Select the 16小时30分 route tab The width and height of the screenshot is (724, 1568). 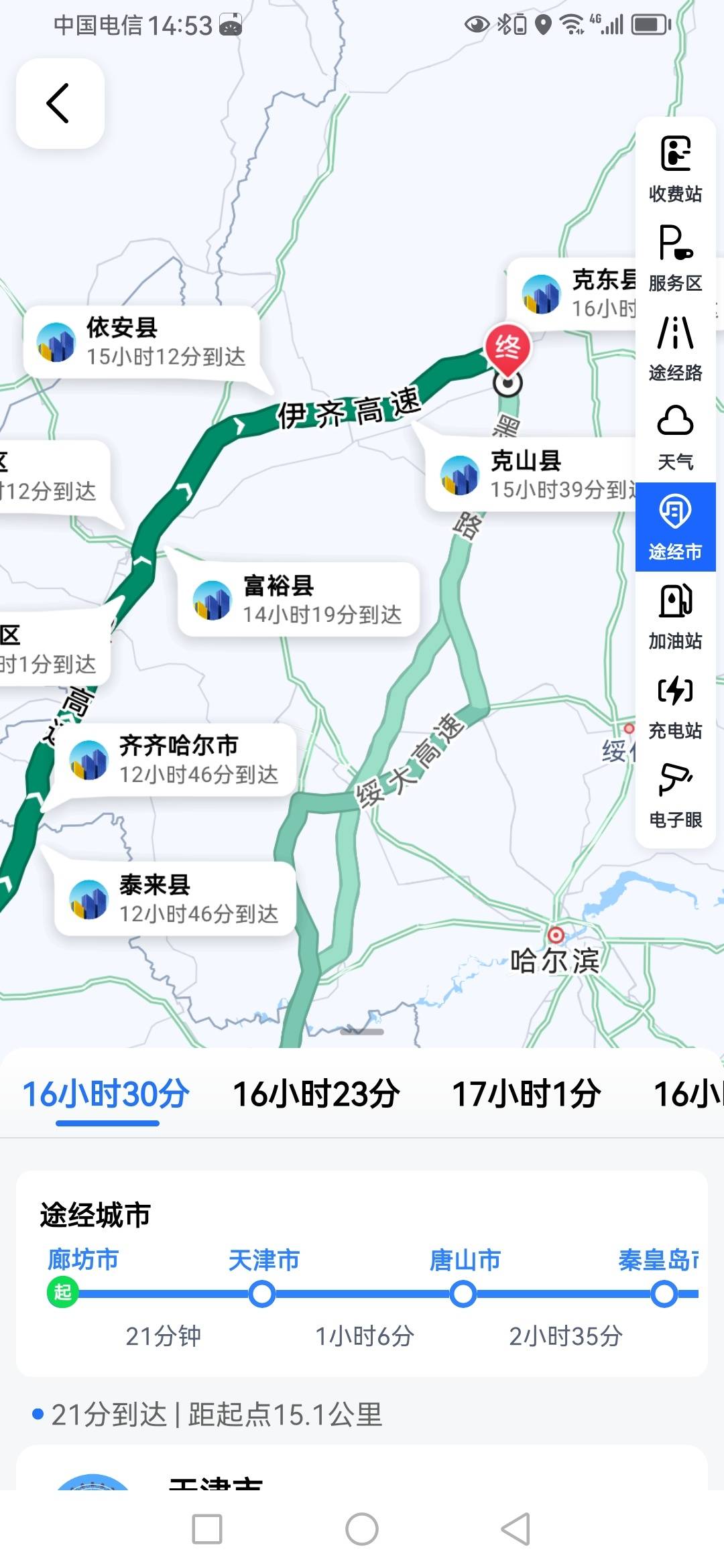click(106, 1094)
